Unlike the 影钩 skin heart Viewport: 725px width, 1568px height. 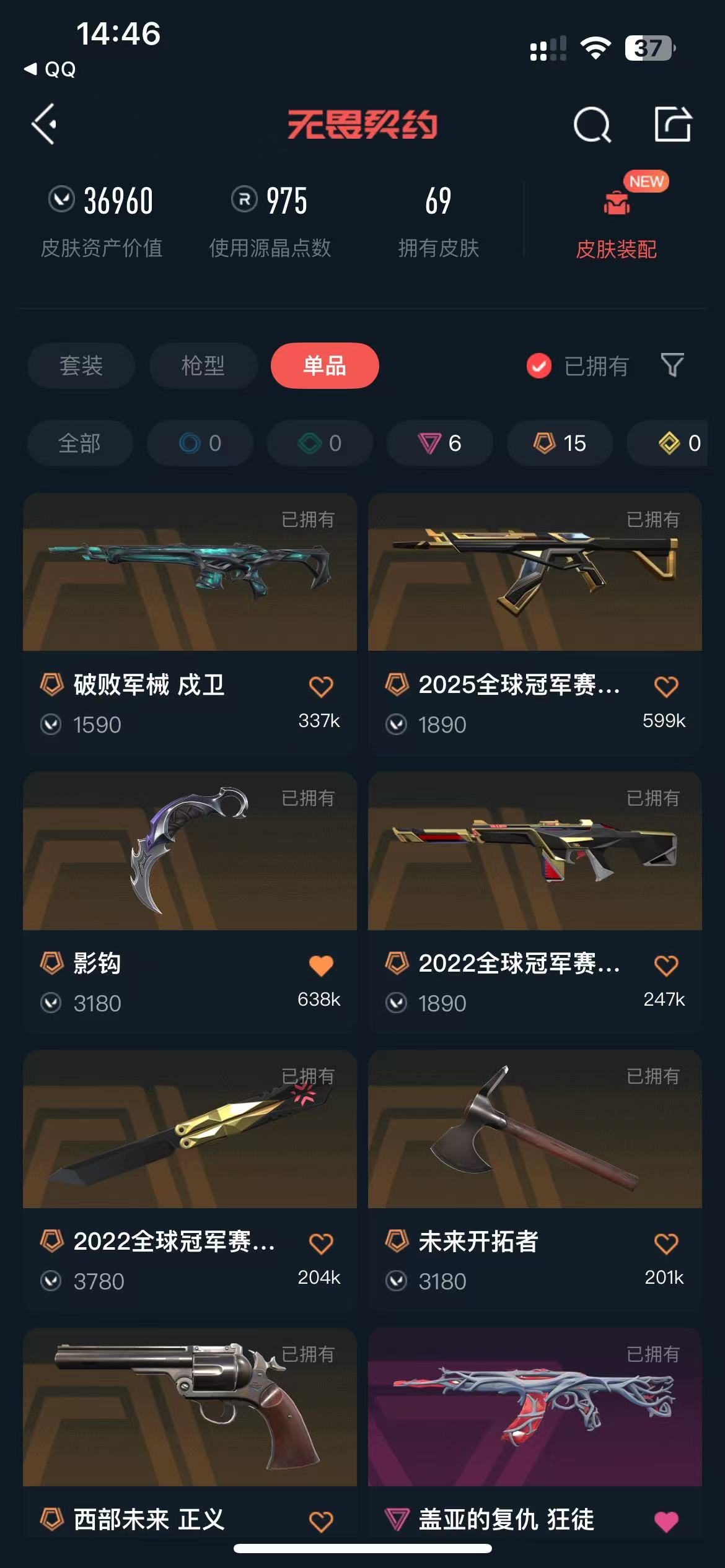pos(321,965)
